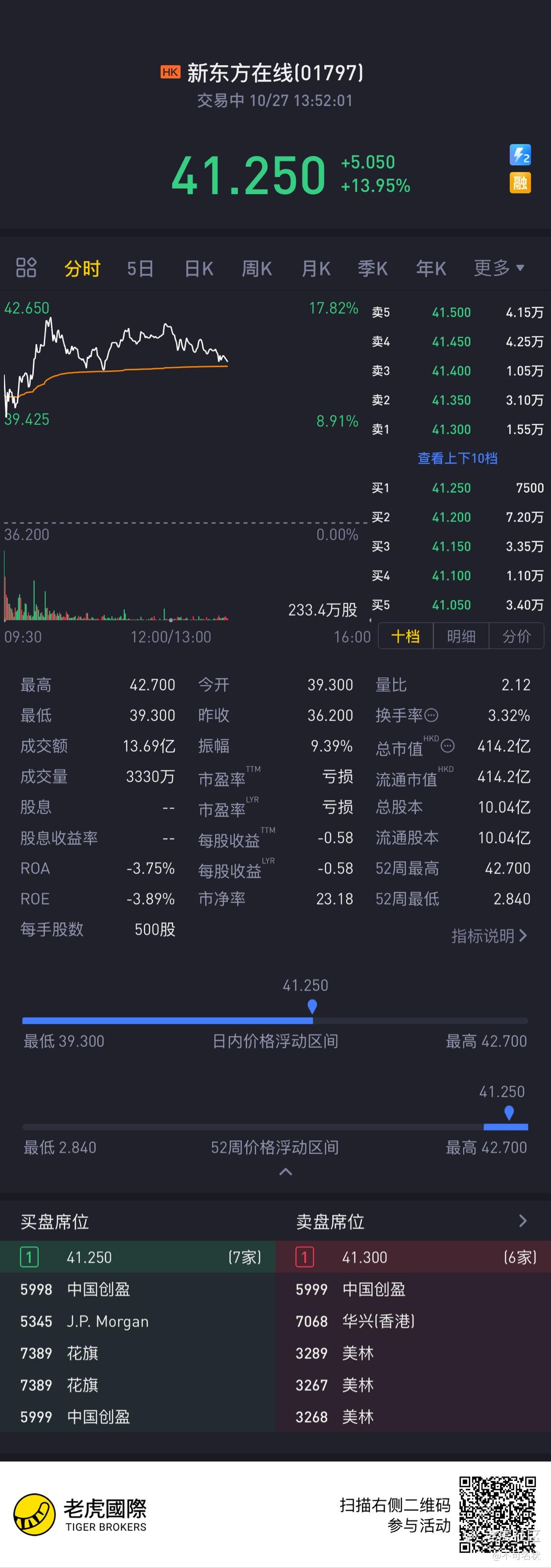
Task: Show the 日K candlestick chart
Action: click(x=199, y=268)
